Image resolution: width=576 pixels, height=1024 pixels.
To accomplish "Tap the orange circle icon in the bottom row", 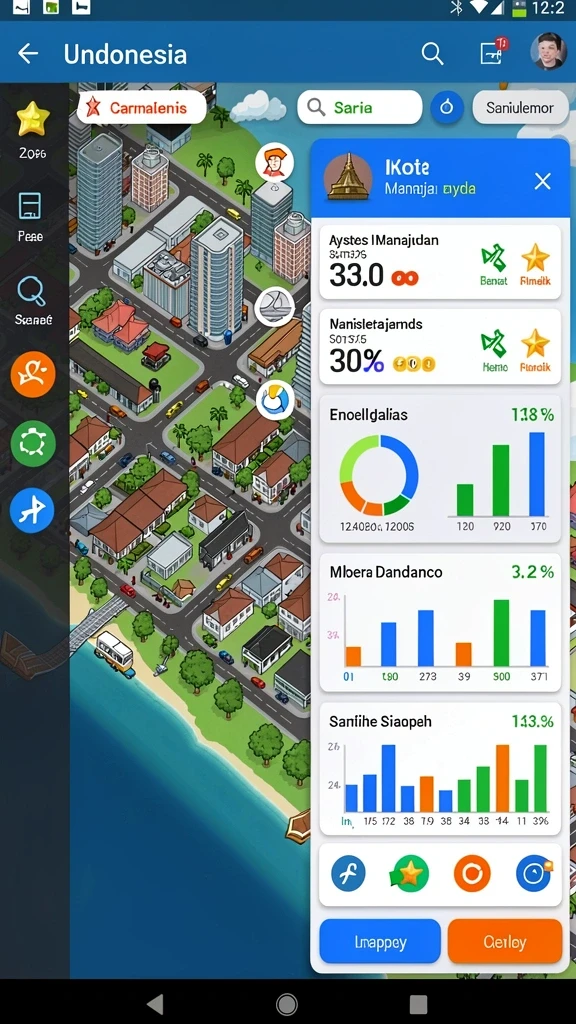I will tap(472, 874).
